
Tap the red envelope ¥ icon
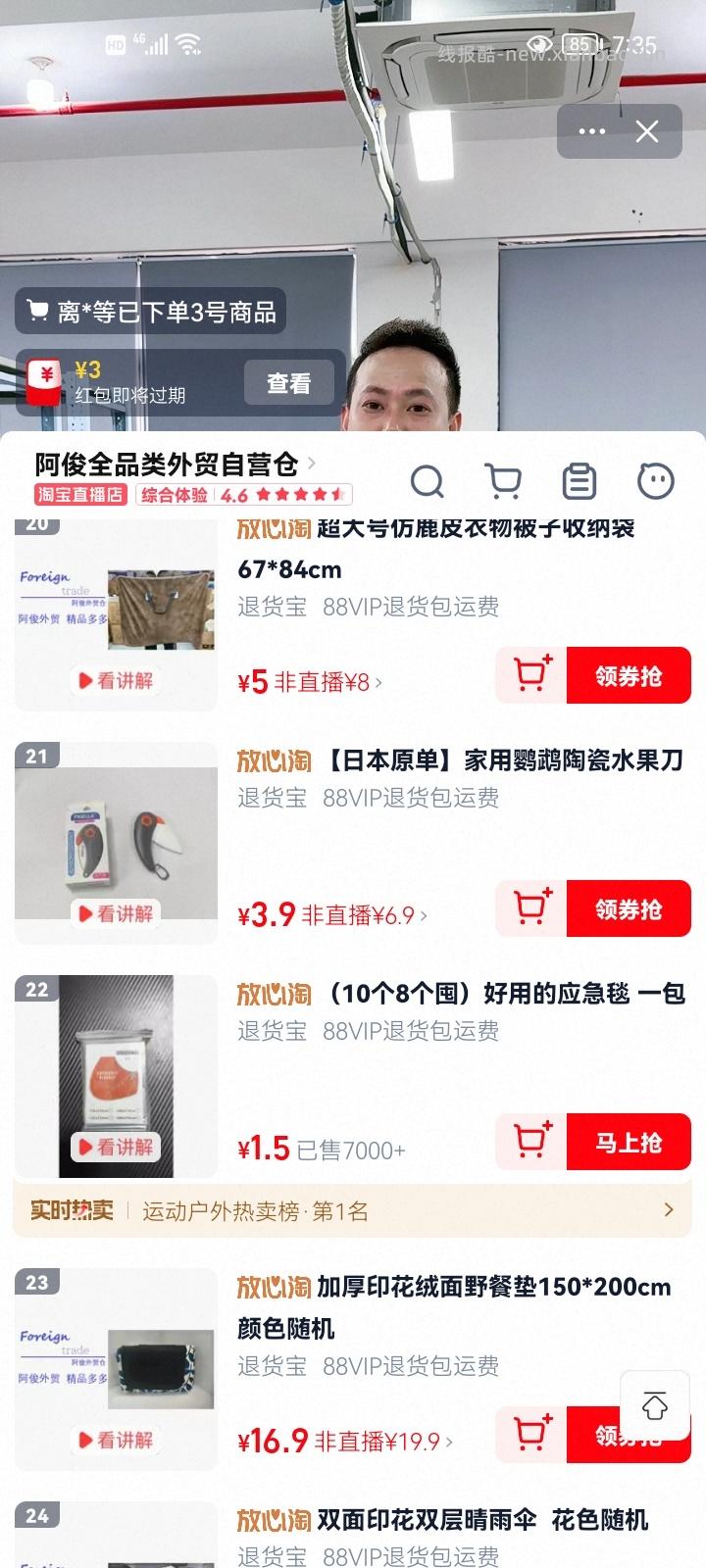click(41, 380)
